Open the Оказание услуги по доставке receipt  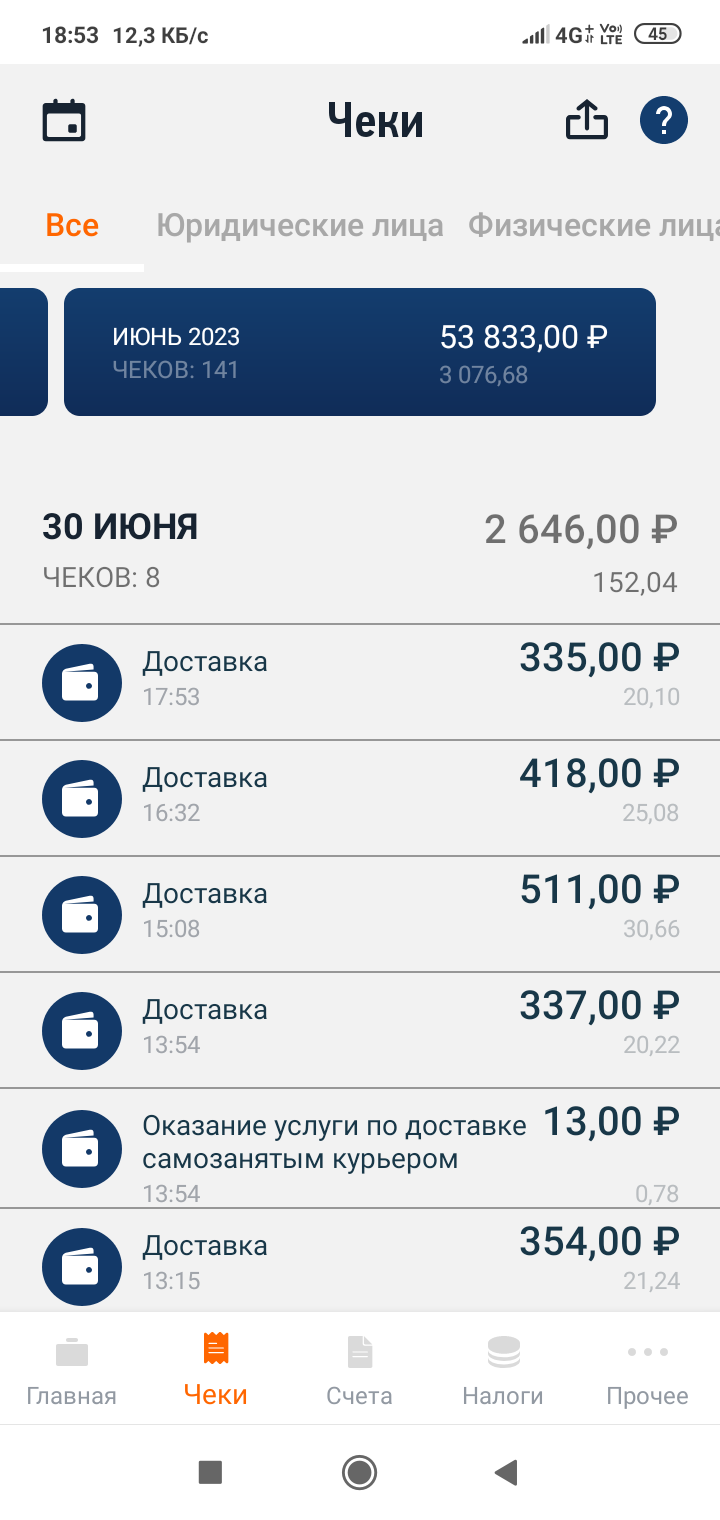[360, 1148]
